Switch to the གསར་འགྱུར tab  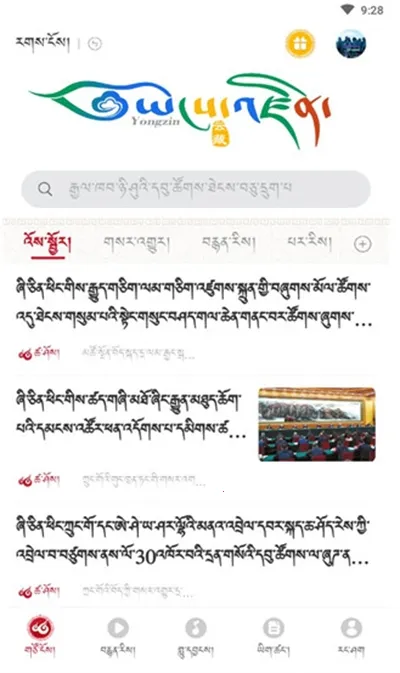tap(136, 244)
